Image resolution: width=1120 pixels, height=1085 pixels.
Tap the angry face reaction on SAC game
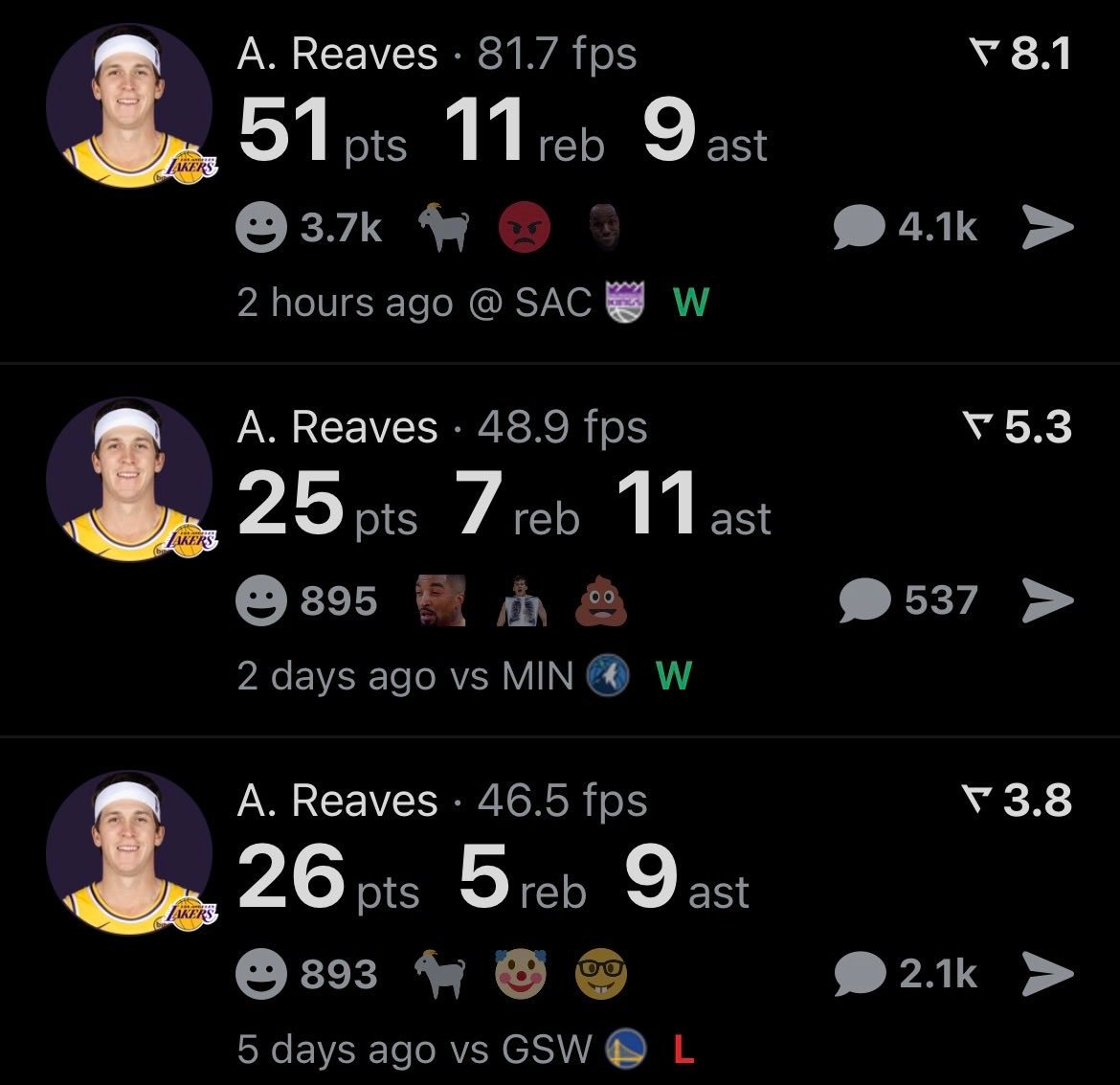pyautogui.click(x=525, y=227)
